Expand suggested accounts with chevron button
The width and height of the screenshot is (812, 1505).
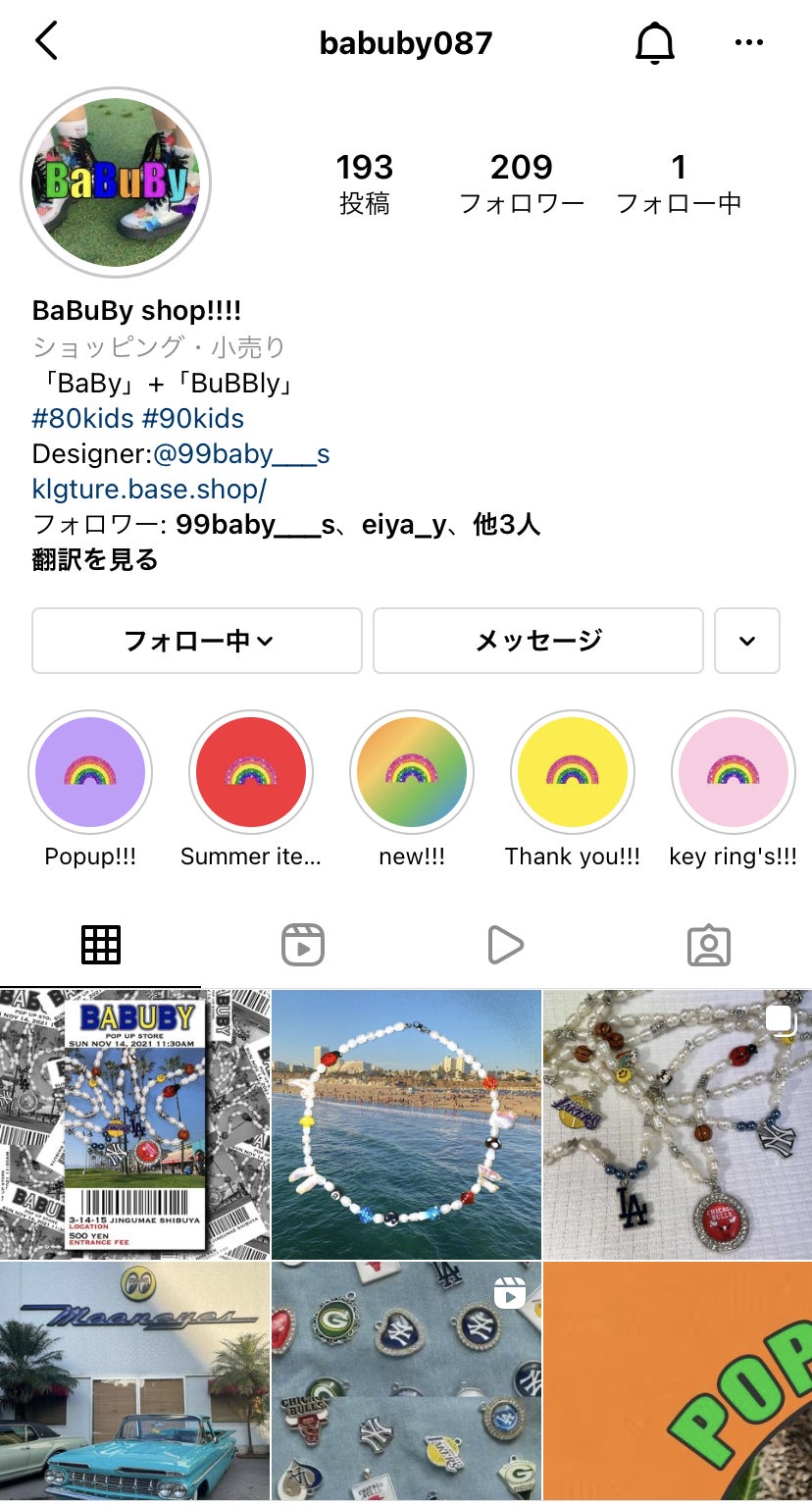(x=747, y=641)
